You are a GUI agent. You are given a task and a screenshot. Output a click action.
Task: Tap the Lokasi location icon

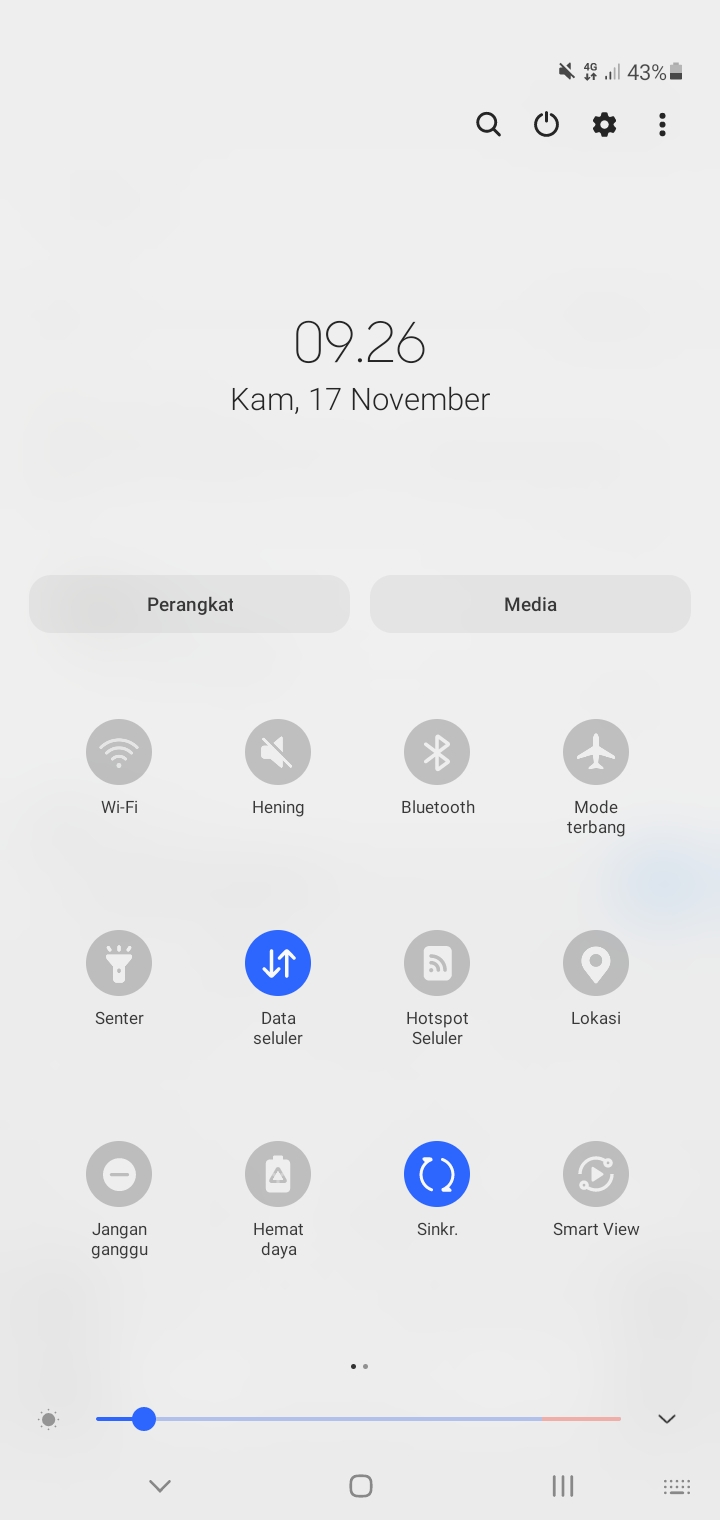click(x=595, y=962)
